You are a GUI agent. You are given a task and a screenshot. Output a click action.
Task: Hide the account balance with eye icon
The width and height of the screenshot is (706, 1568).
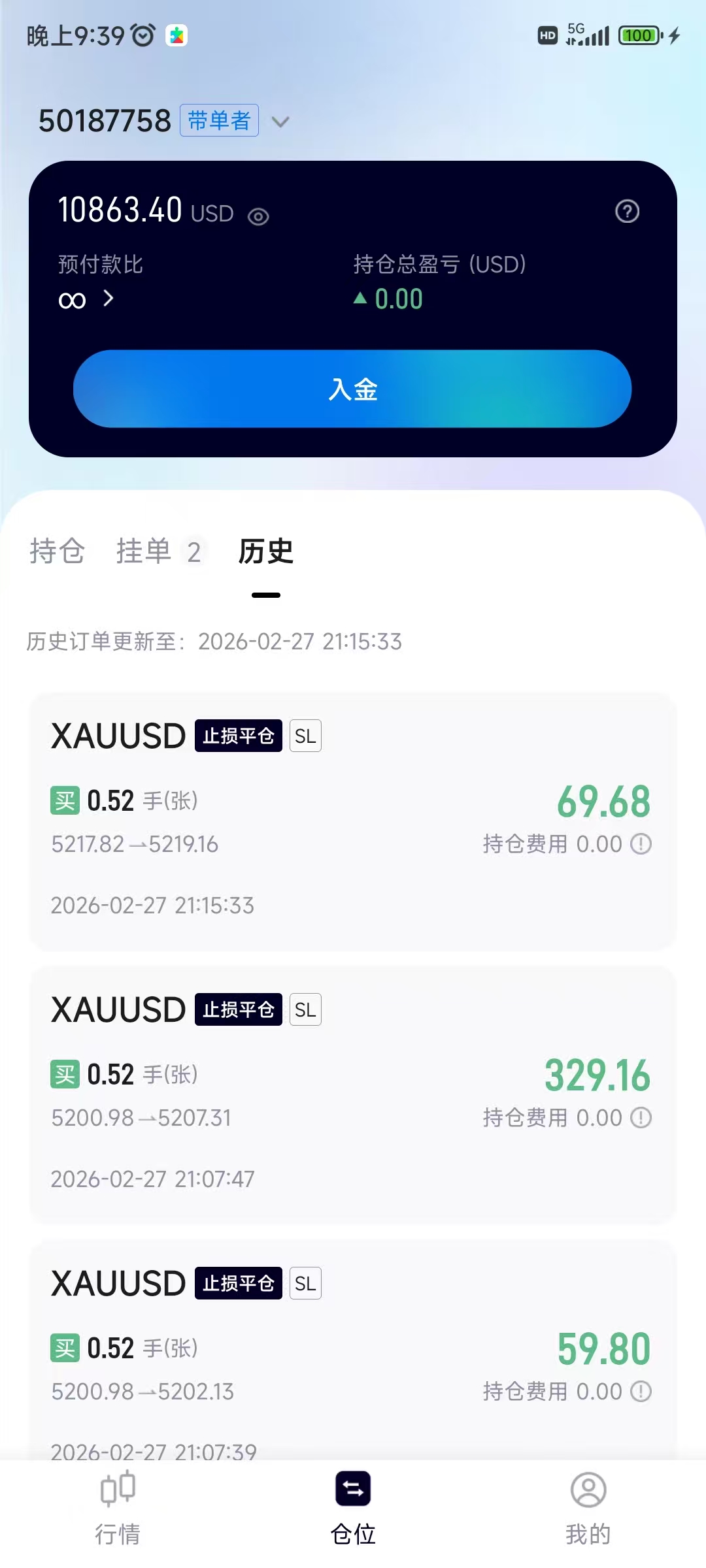(258, 216)
